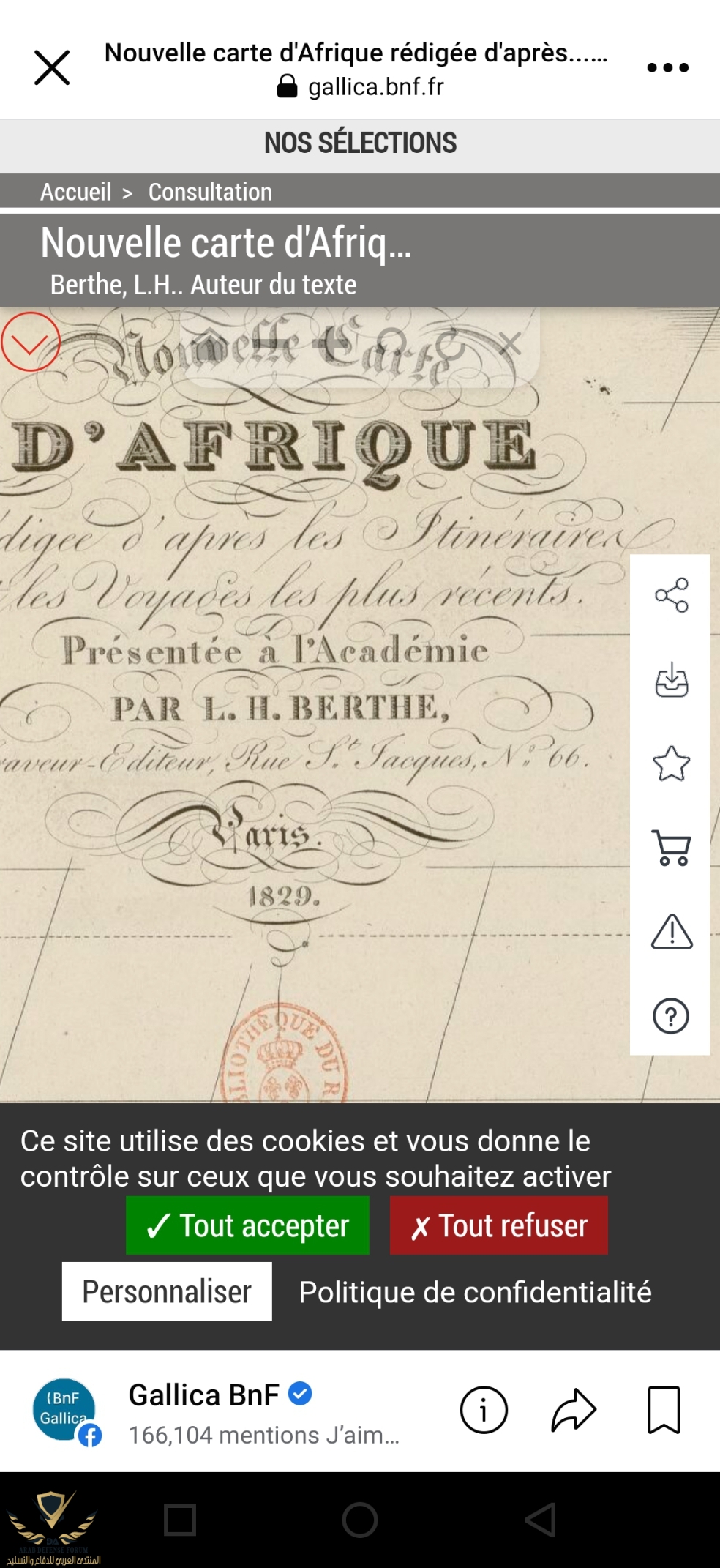Share this document via side panel

[671, 595]
